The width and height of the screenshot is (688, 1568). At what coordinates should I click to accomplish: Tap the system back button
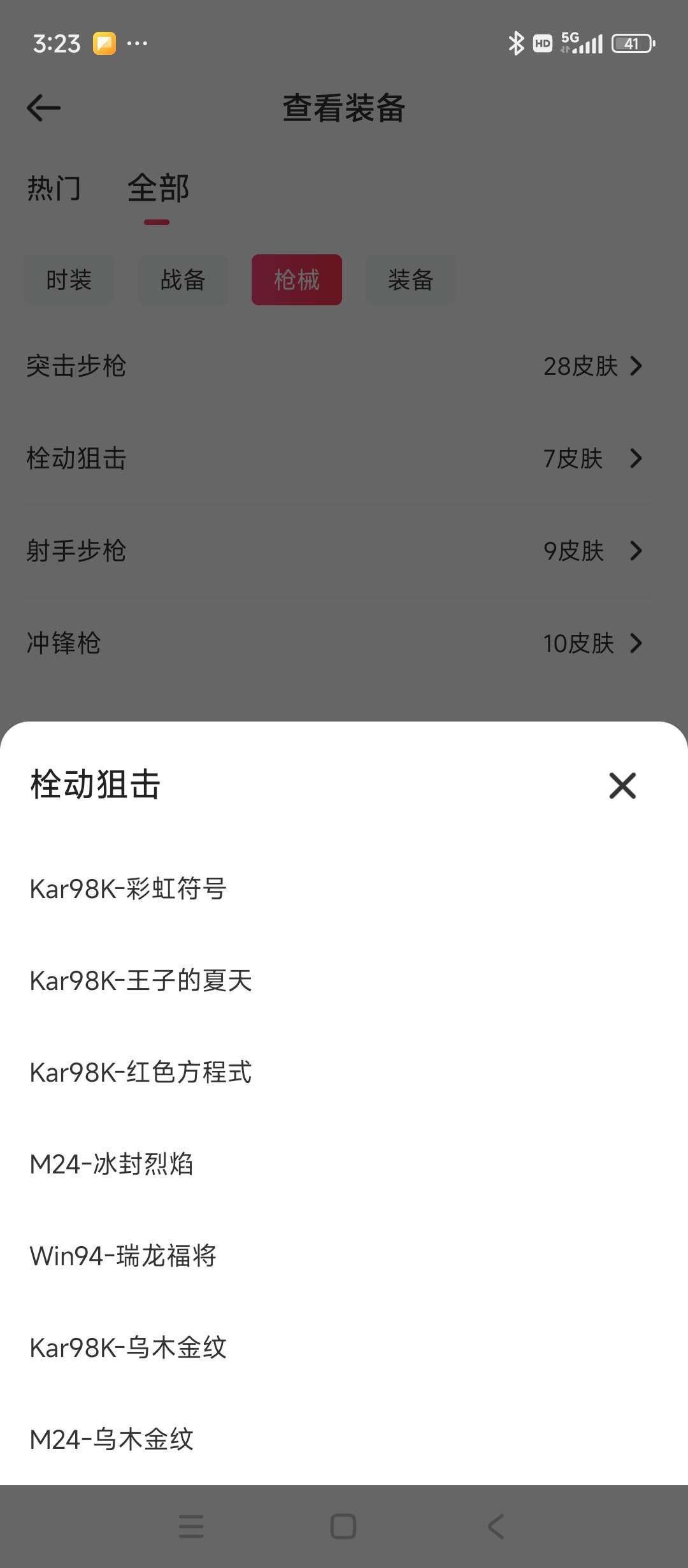(x=496, y=1527)
